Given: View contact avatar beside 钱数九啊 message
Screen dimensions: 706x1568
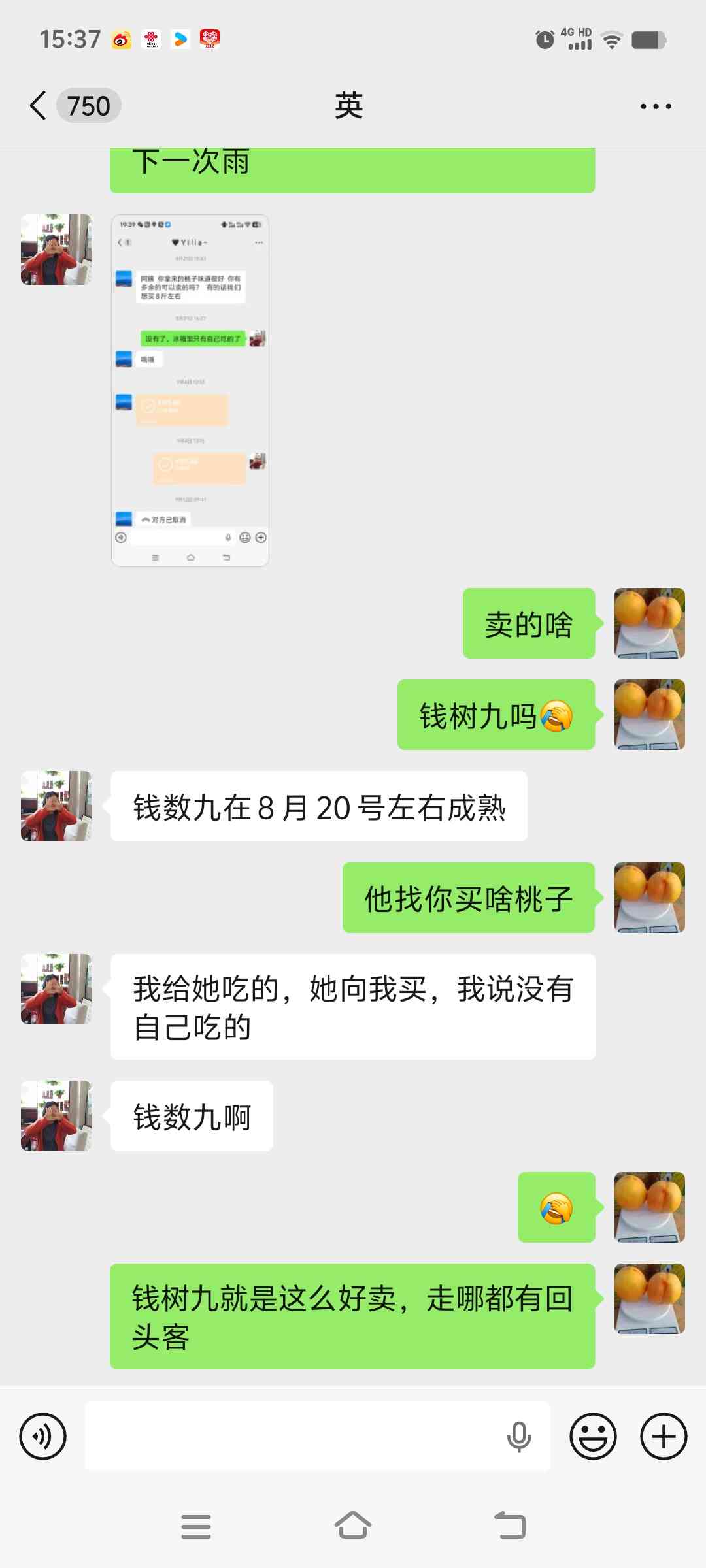Looking at the screenshot, I should pos(56,1116).
